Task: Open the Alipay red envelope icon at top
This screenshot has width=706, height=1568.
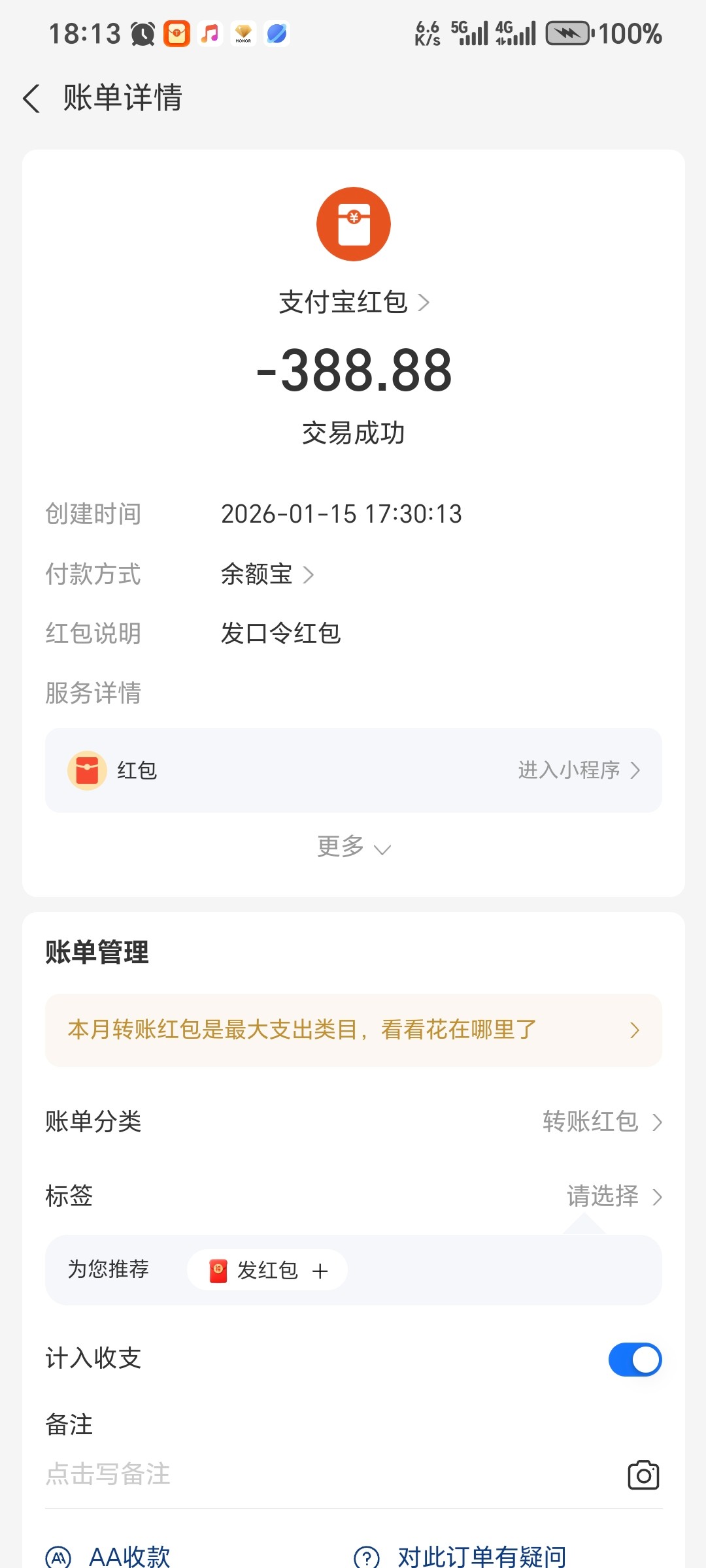Action: click(x=353, y=223)
